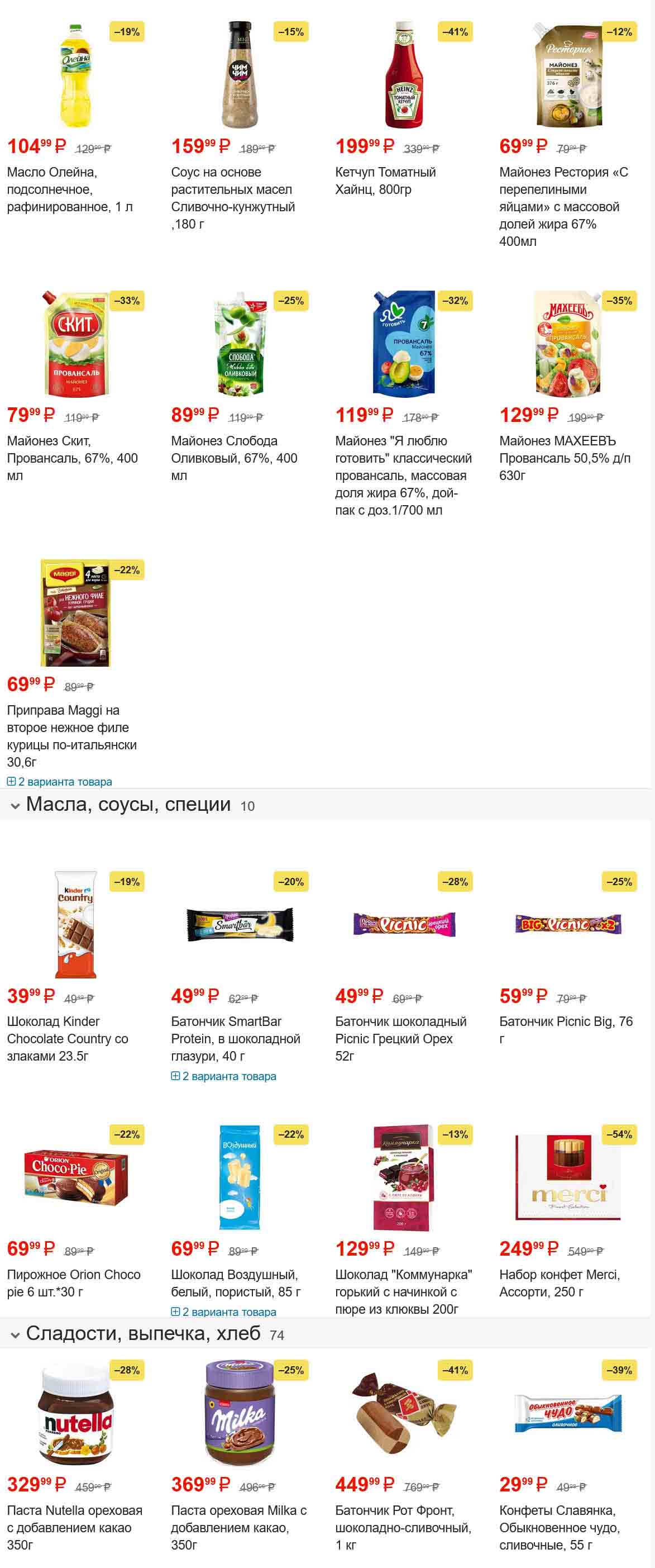655x1568 pixels.
Task: Open Батончик Picnic Грецкий Орех product
Action: coord(400,1038)
